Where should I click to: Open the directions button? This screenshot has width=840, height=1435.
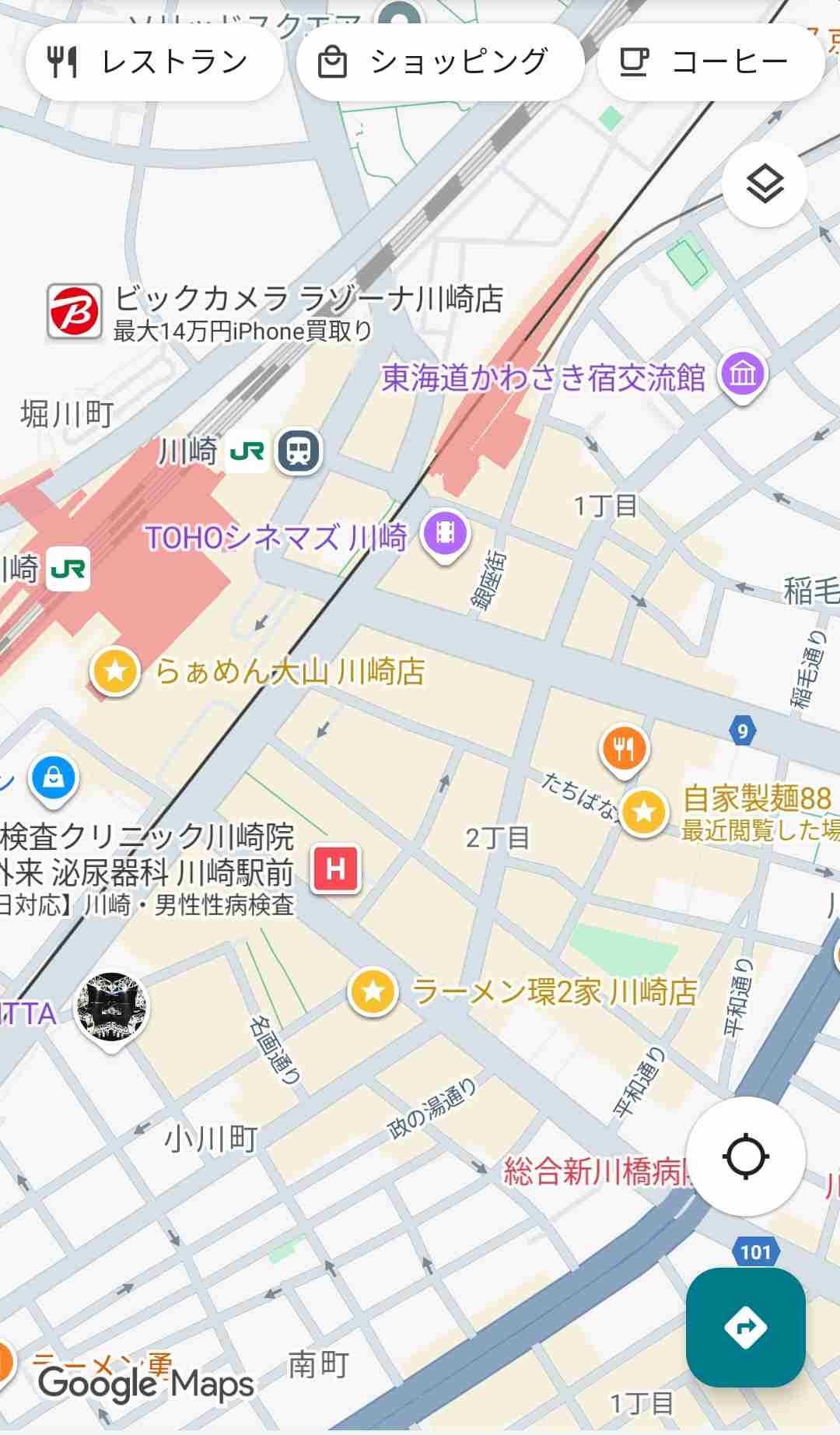[x=745, y=1327]
